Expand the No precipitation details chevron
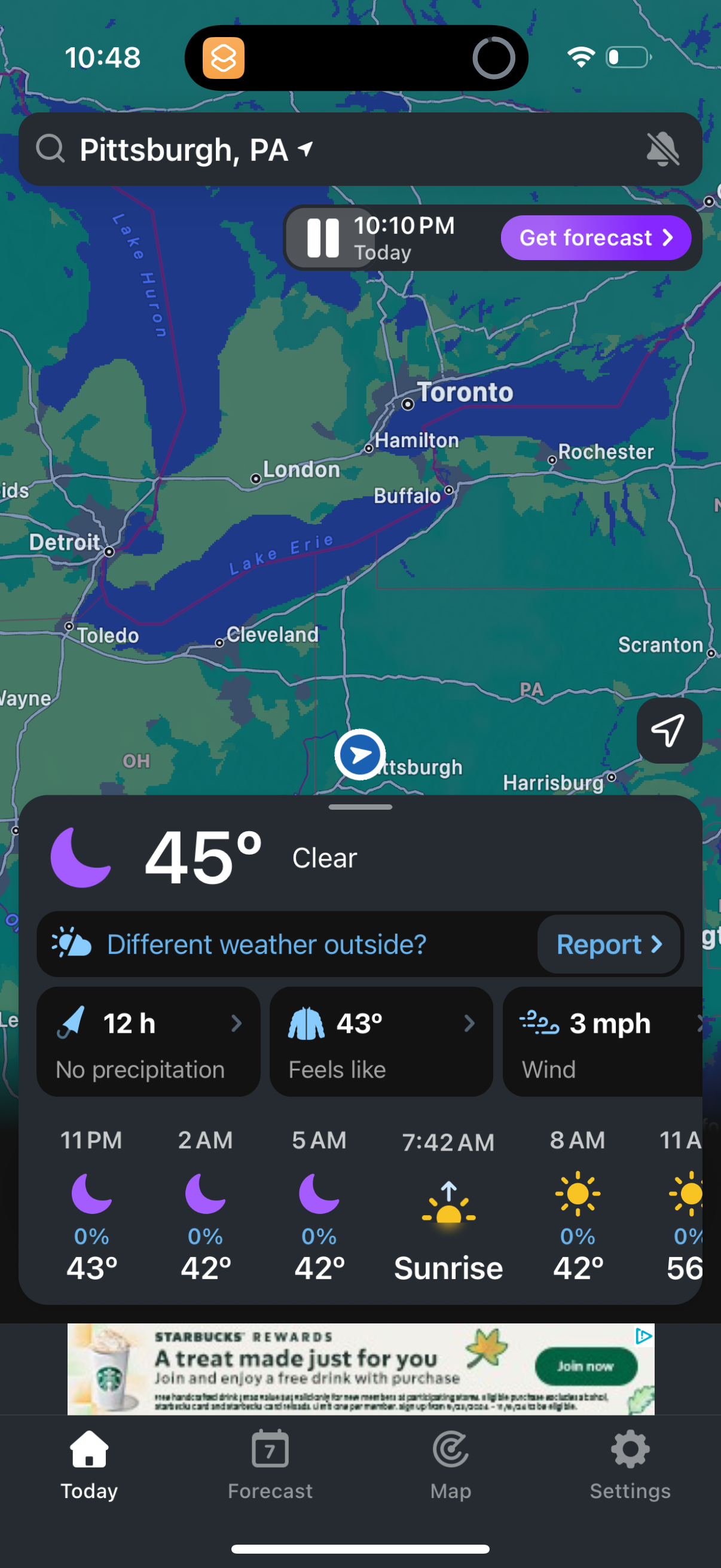This screenshot has height=1568, width=721. tap(237, 1023)
